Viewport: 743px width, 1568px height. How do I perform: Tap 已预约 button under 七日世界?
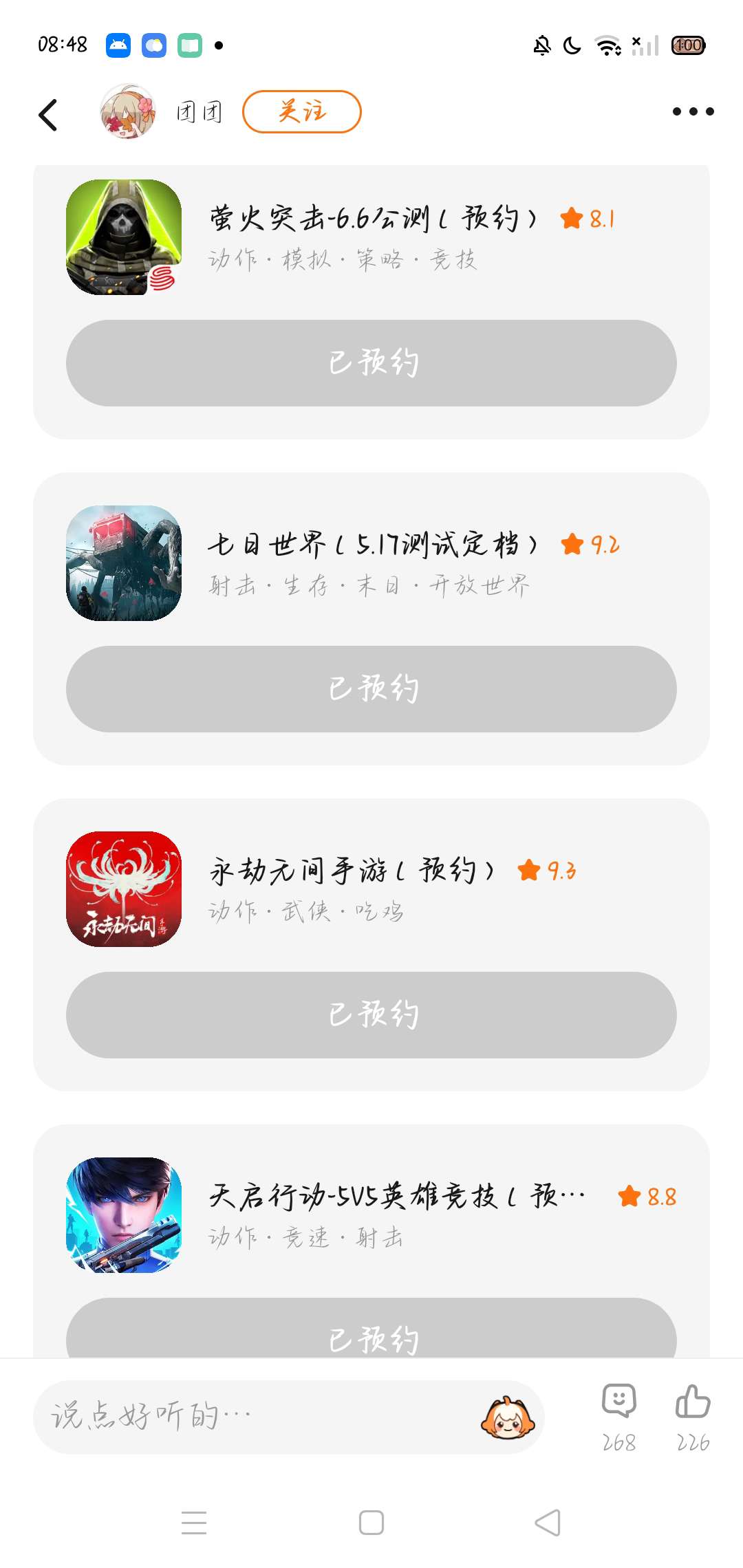(371, 689)
